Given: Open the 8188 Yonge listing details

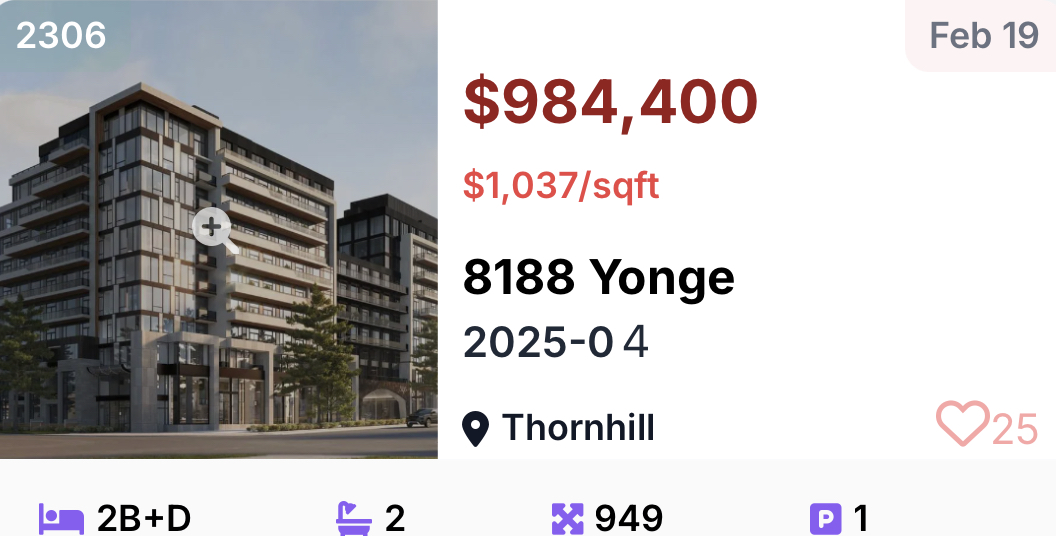Looking at the screenshot, I should 598,277.
